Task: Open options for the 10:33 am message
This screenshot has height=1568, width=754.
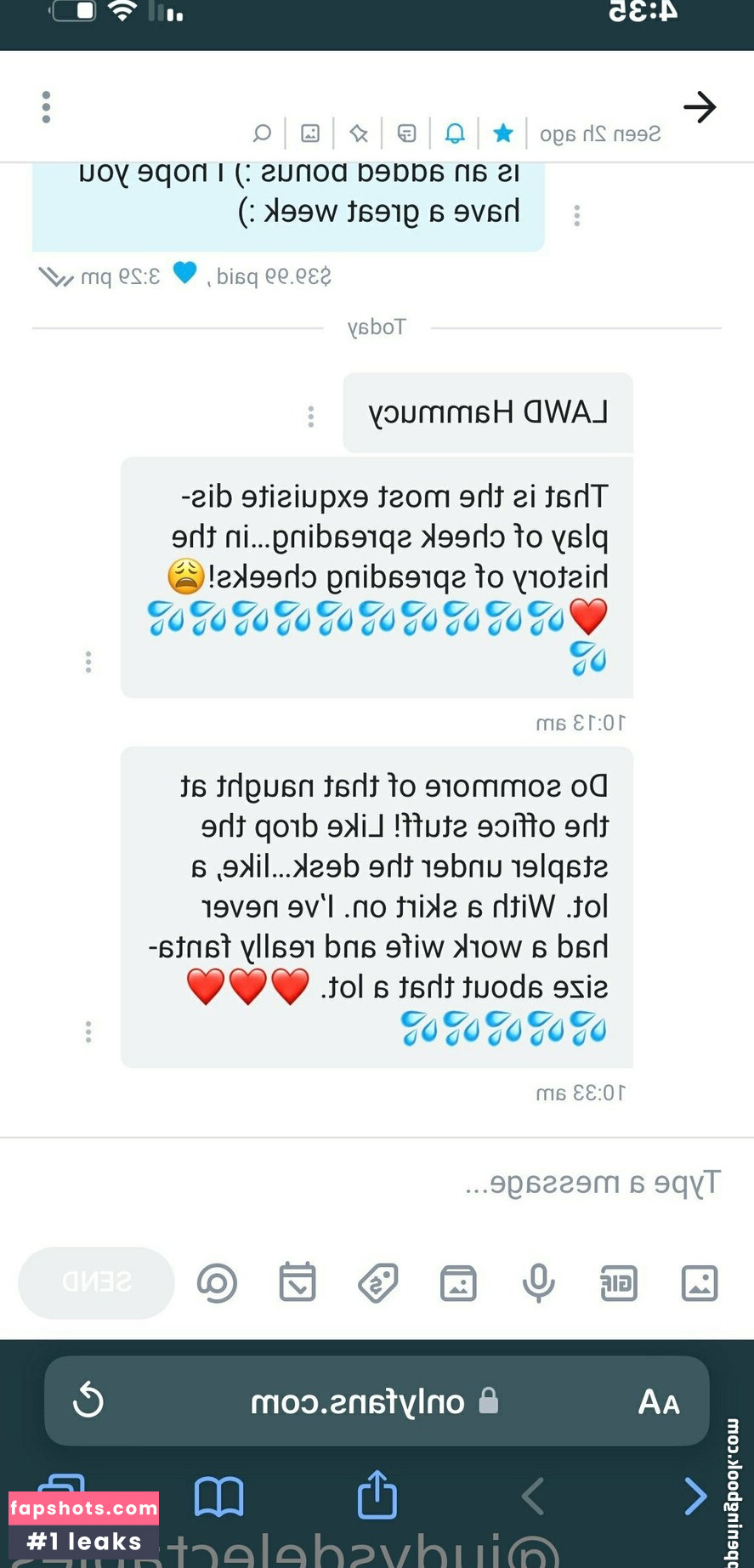Action: click(x=88, y=1031)
